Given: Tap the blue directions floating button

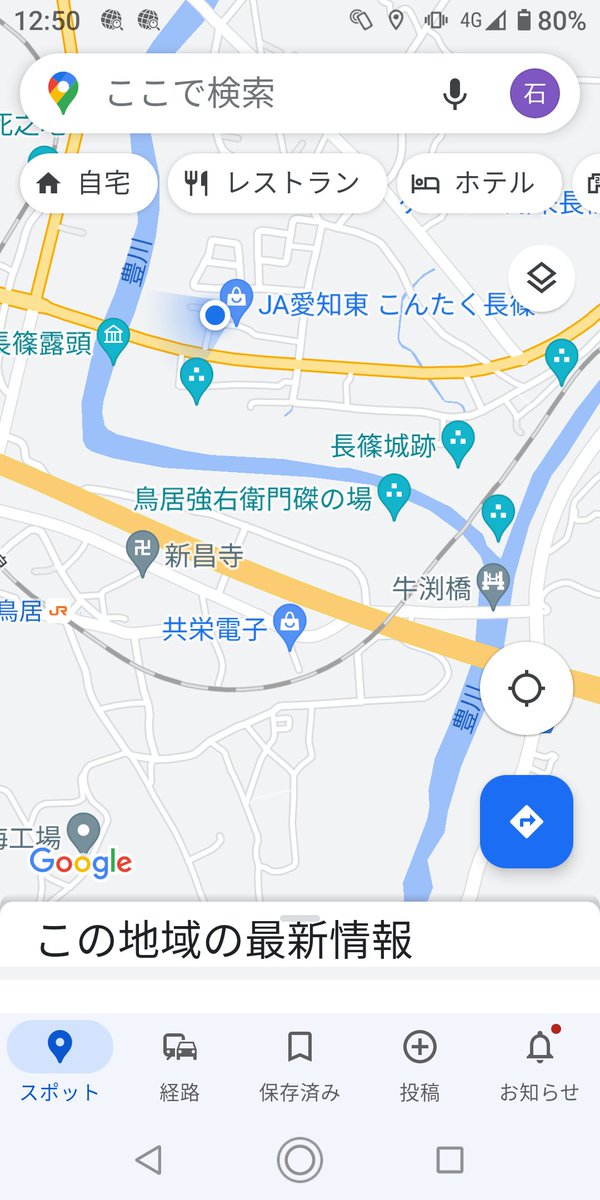Looking at the screenshot, I should (526, 821).
